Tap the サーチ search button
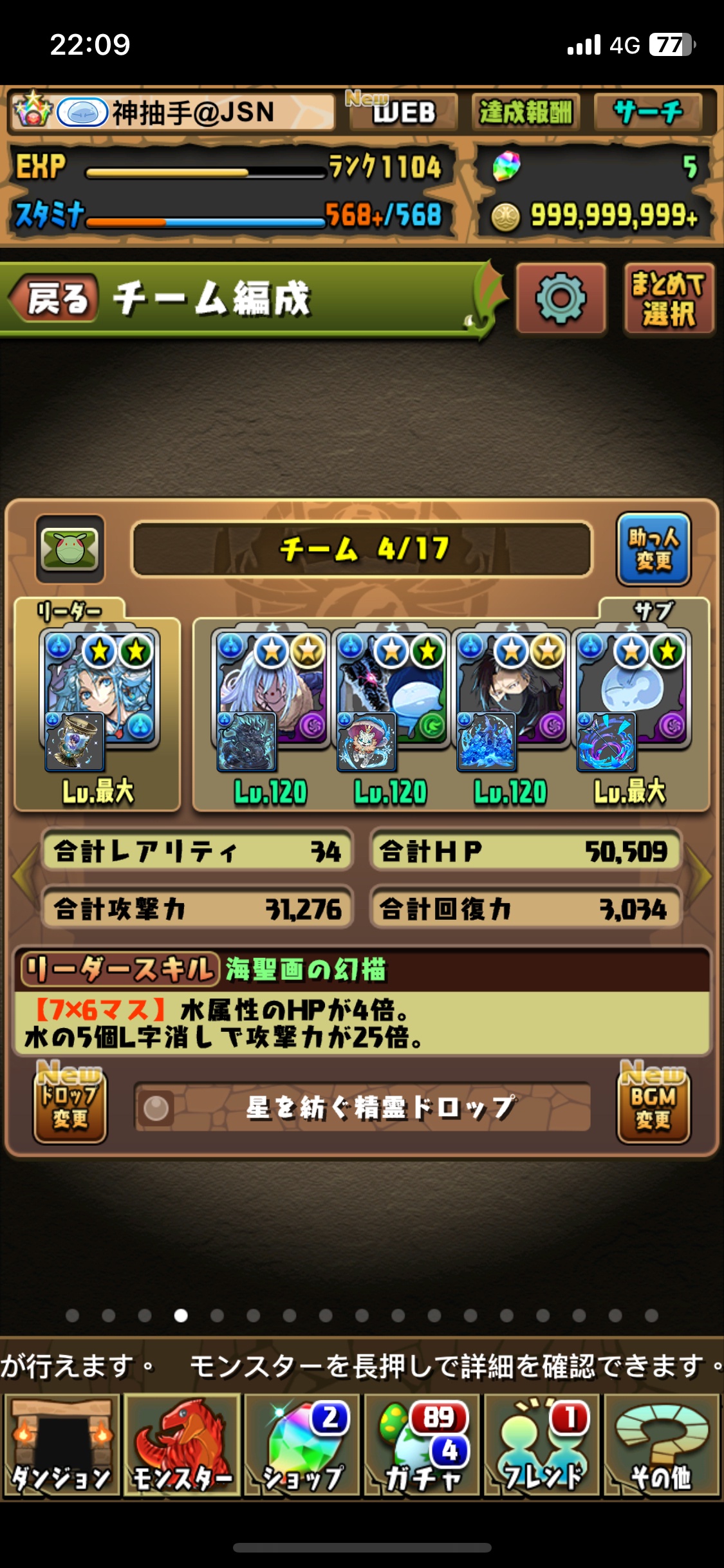This screenshot has width=724, height=1568. click(647, 112)
